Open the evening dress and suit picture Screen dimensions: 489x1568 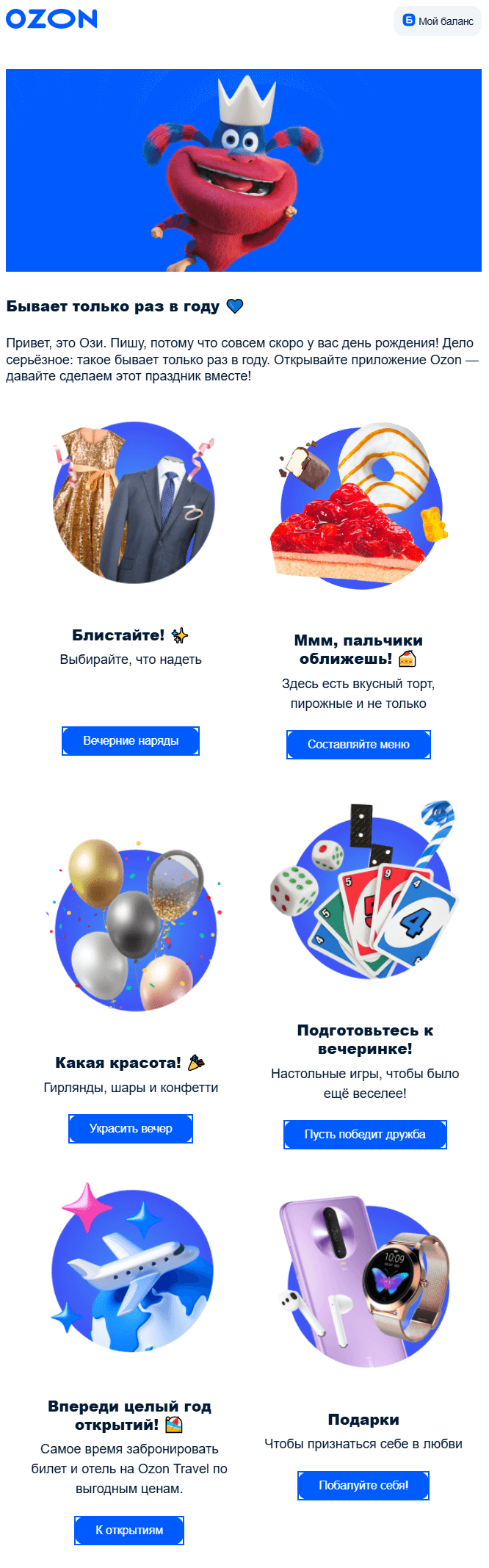tap(134, 503)
